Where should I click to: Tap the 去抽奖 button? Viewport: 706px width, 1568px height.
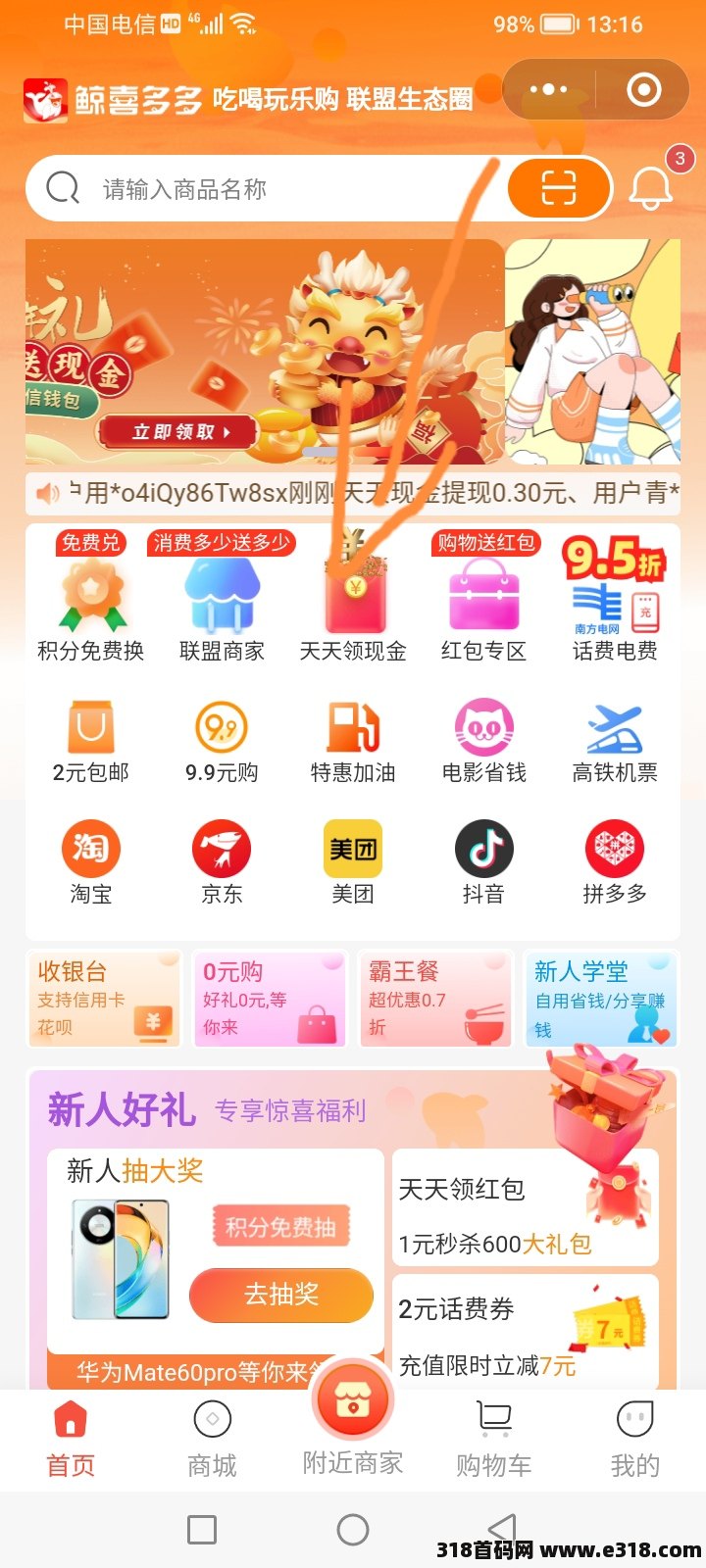(x=281, y=1295)
